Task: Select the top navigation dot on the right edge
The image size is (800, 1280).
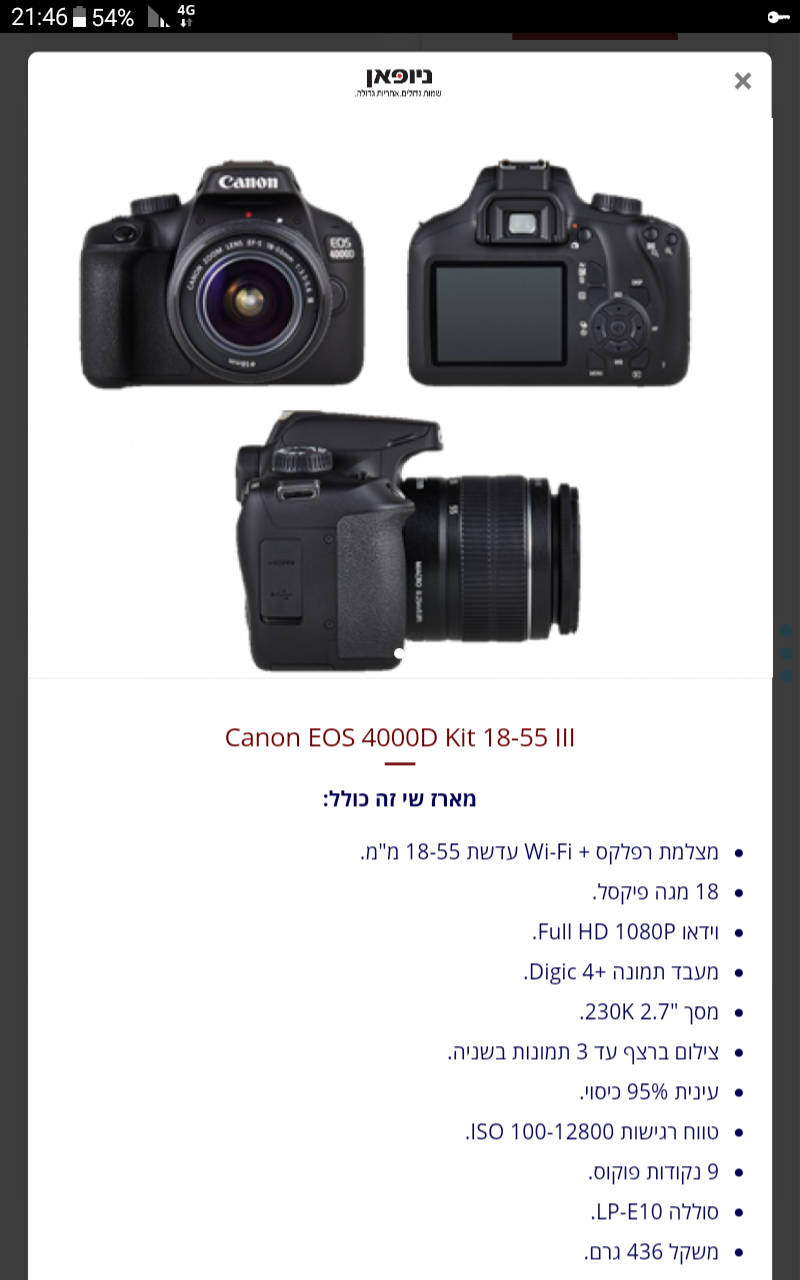Action: [x=786, y=630]
